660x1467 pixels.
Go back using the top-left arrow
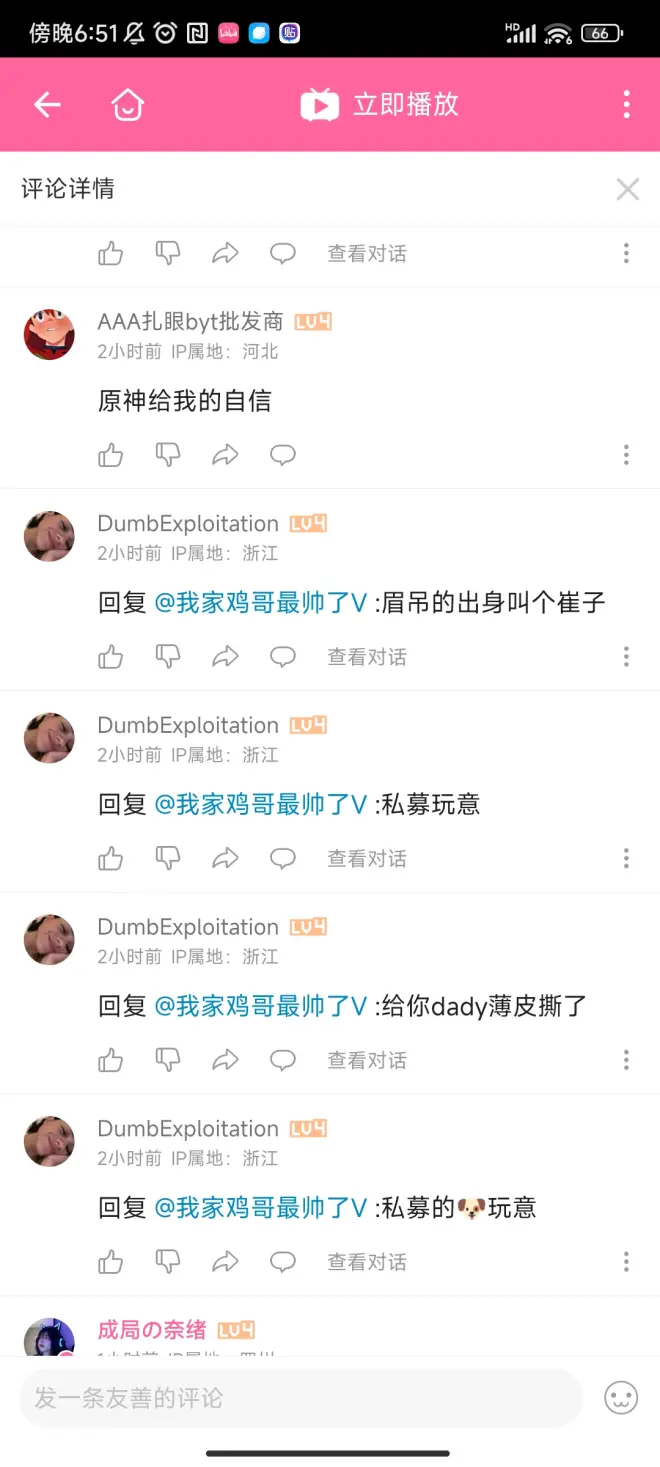pyautogui.click(x=47, y=104)
